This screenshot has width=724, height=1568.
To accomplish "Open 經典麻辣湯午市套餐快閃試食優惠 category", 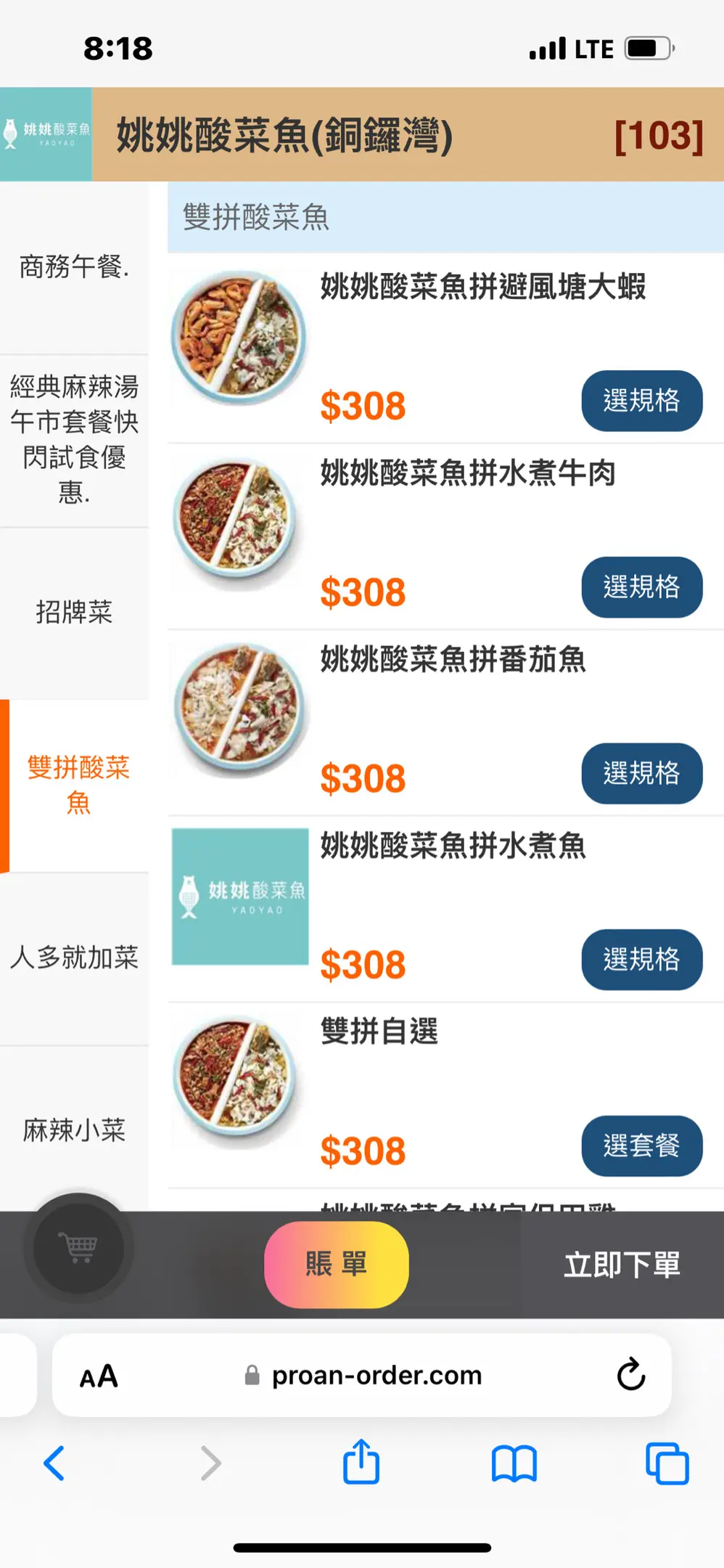I will (74, 440).
